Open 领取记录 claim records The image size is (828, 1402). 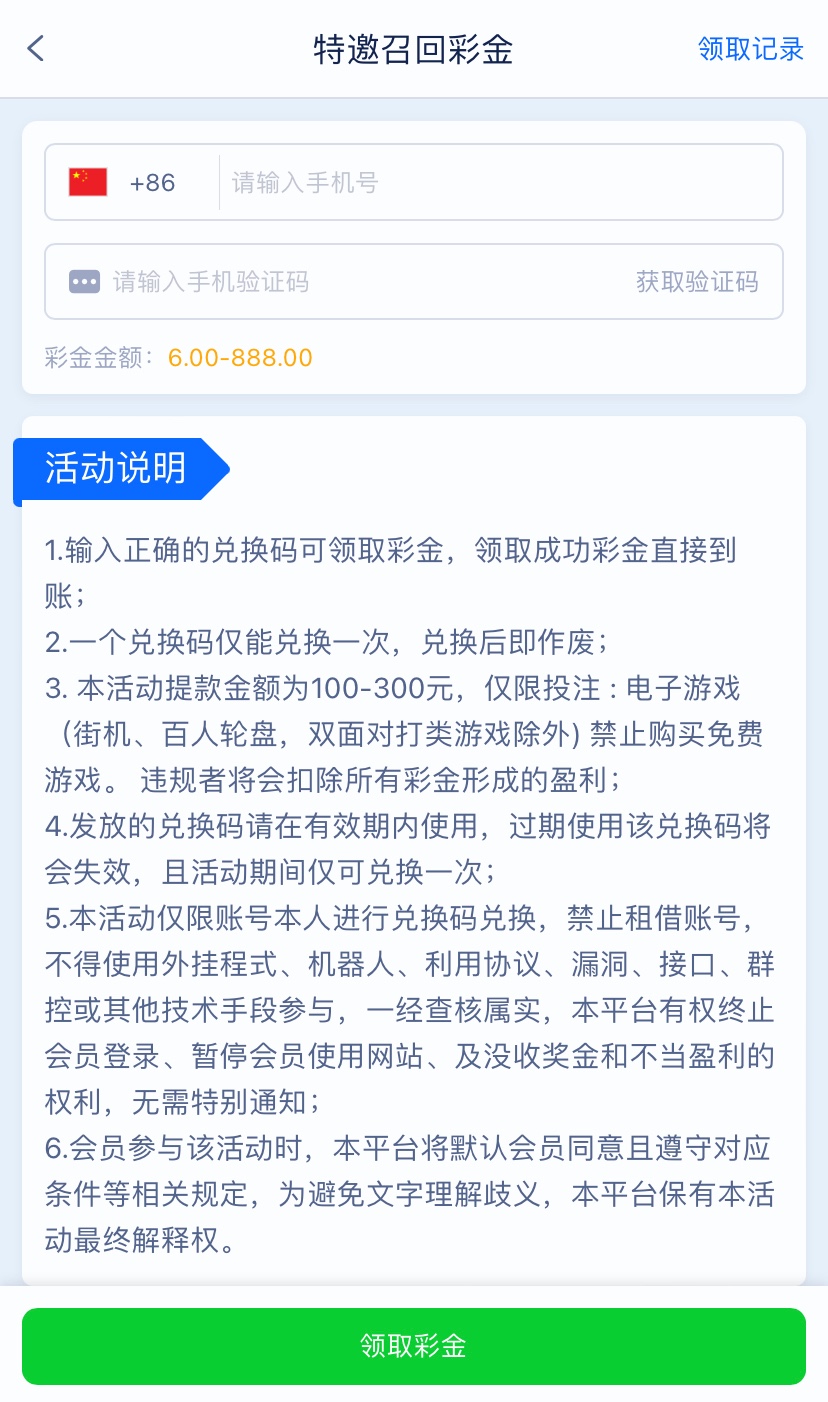click(750, 49)
